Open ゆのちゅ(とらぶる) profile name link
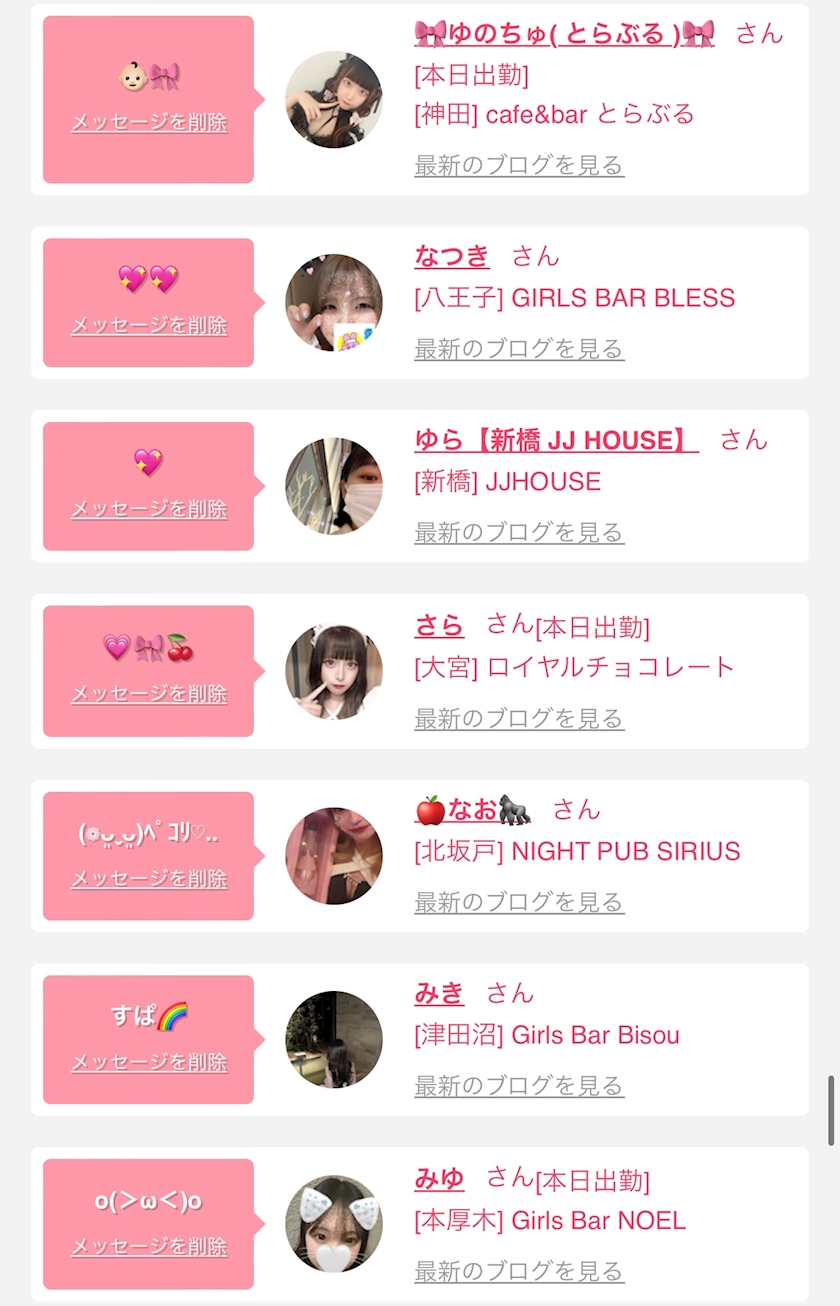Viewport: 840px width, 1306px height. 564,34
